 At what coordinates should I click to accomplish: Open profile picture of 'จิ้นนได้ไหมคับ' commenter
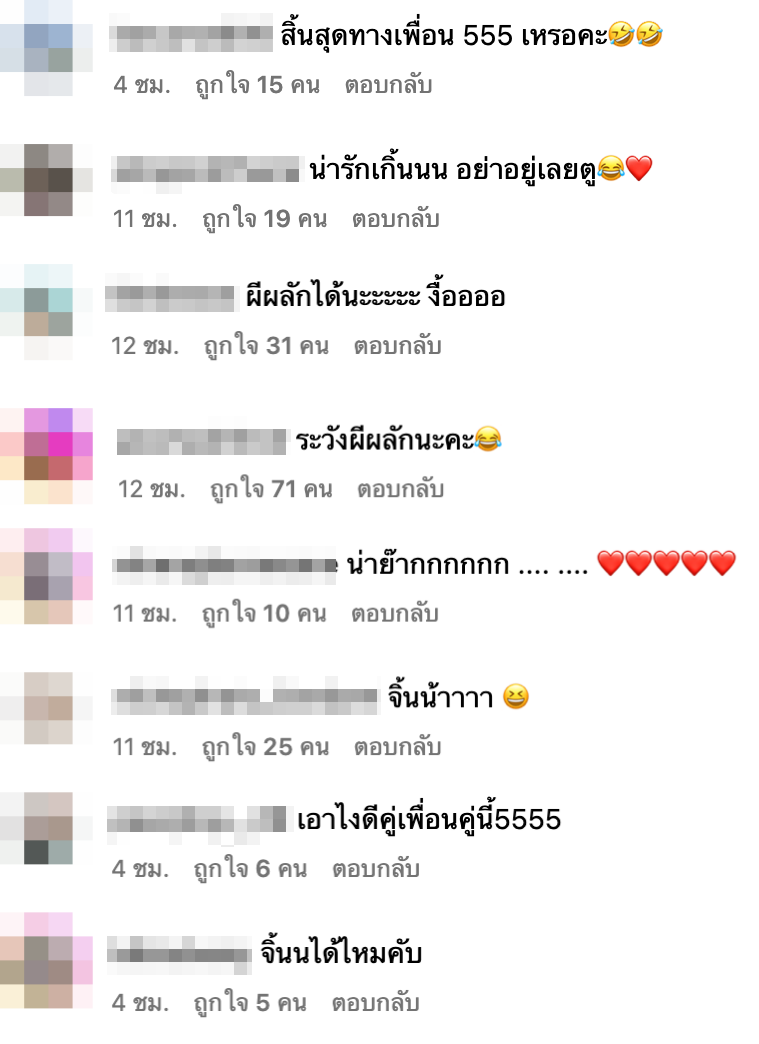point(46,960)
